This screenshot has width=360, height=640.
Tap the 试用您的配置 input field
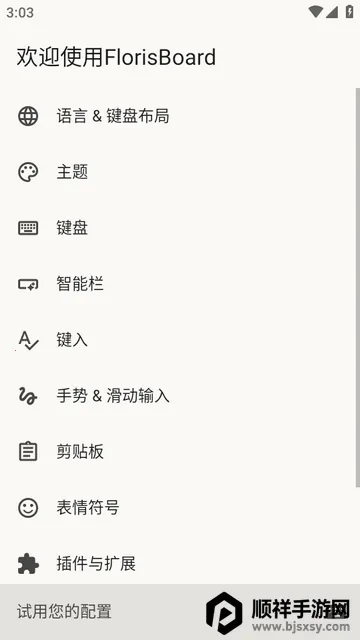pyautogui.click(x=180, y=611)
